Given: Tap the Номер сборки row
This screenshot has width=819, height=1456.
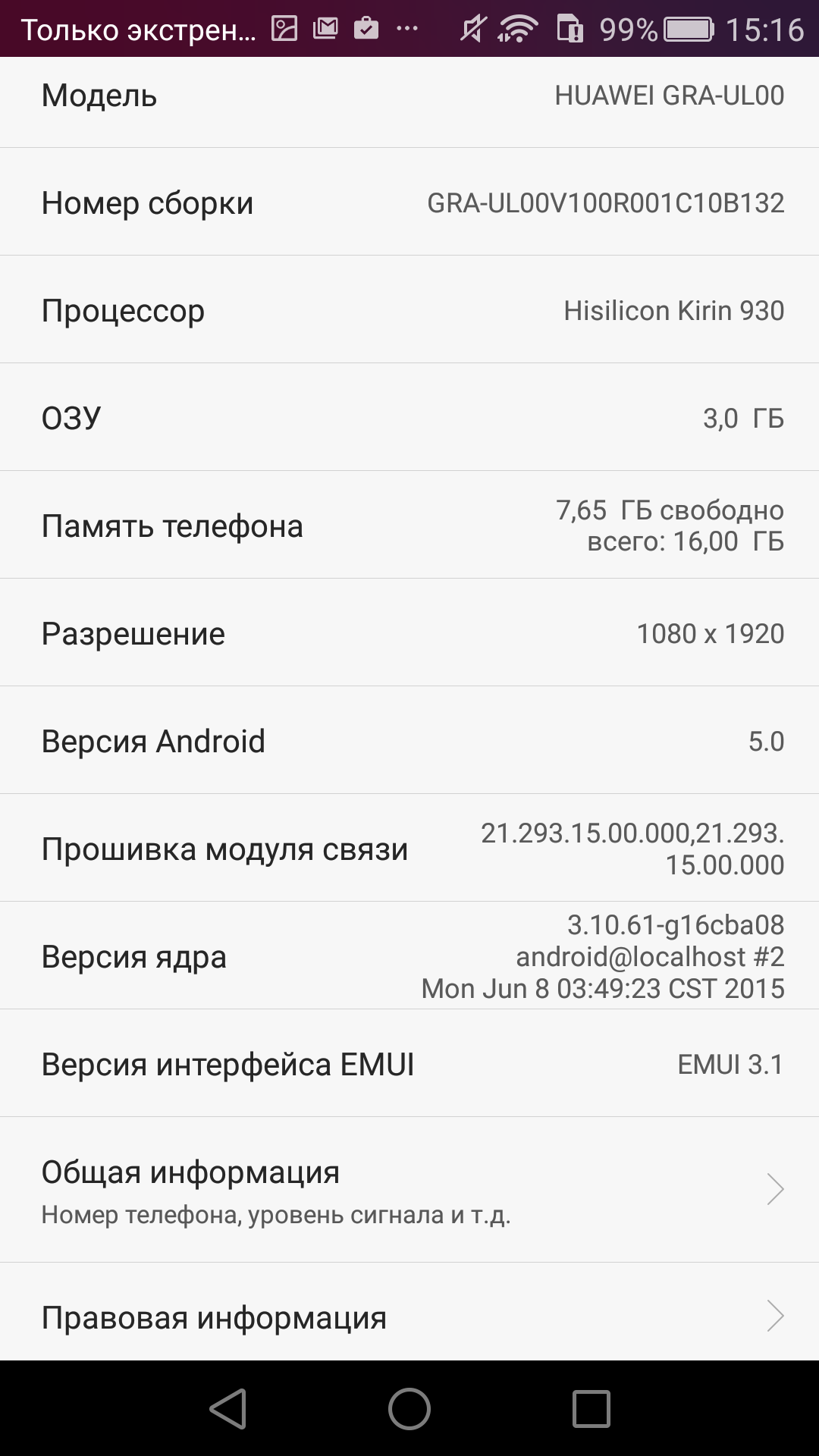Looking at the screenshot, I should 409,202.
